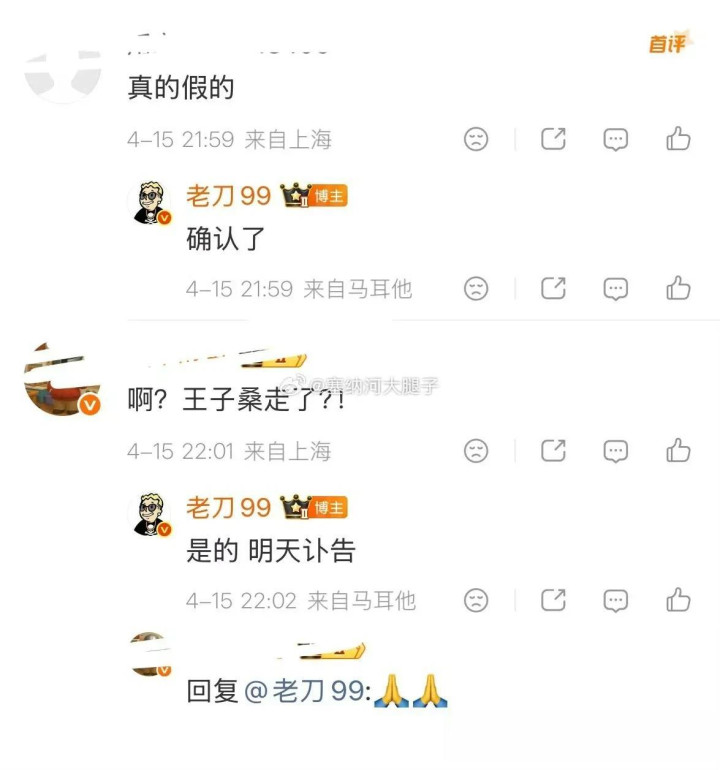Like 老刀99's reply 确认了
This screenshot has width=720, height=770.
coord(678,288)
